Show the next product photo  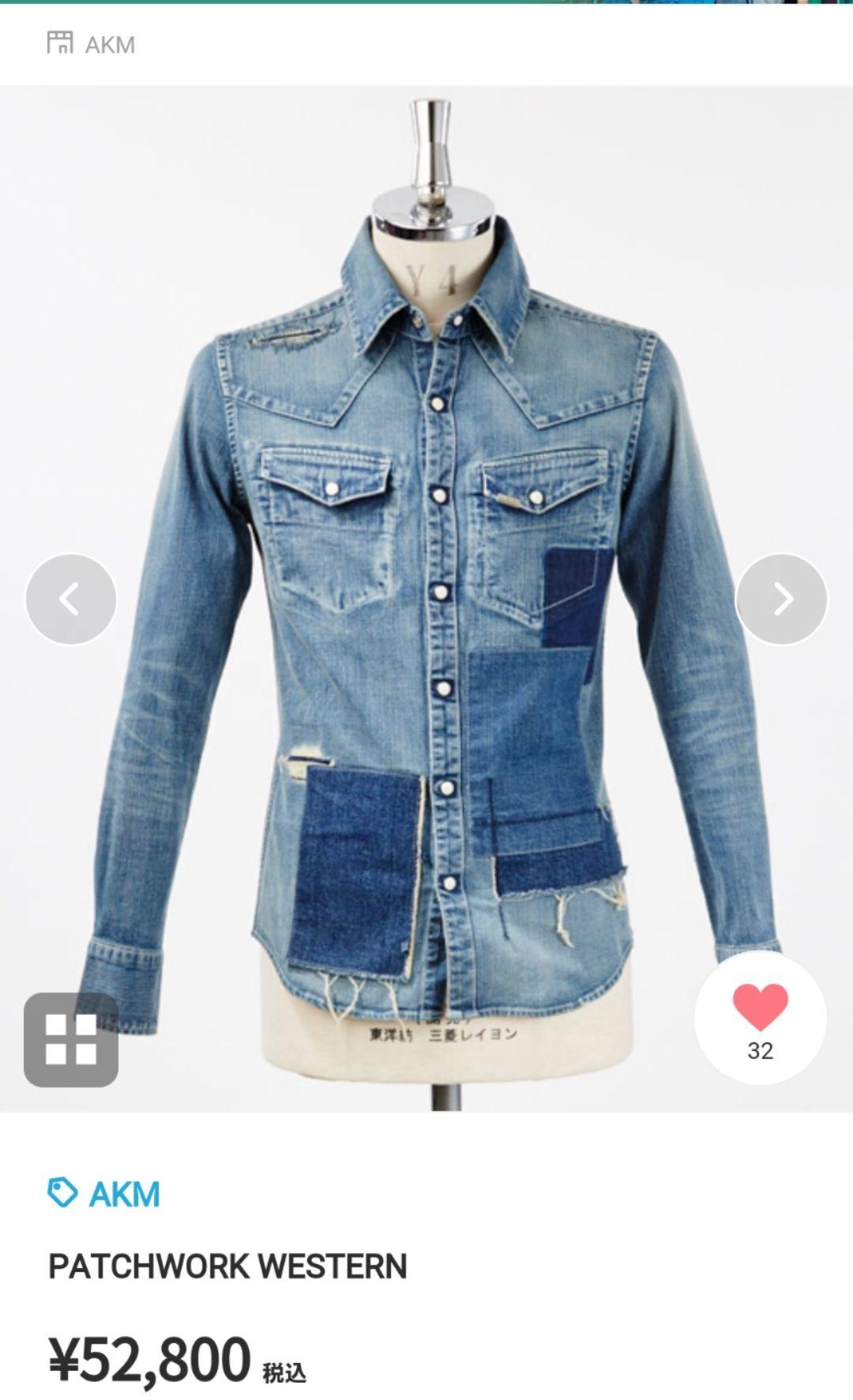click(x=781, y=599)
